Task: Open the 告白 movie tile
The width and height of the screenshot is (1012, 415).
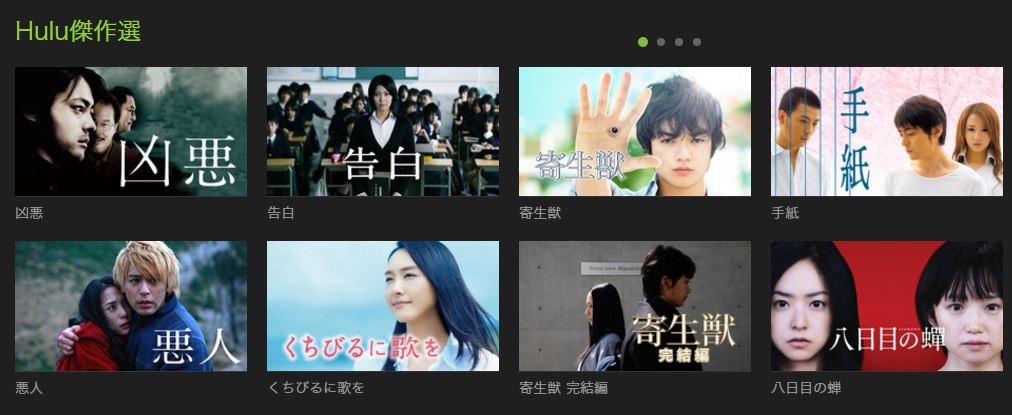Action: (382, 131)
